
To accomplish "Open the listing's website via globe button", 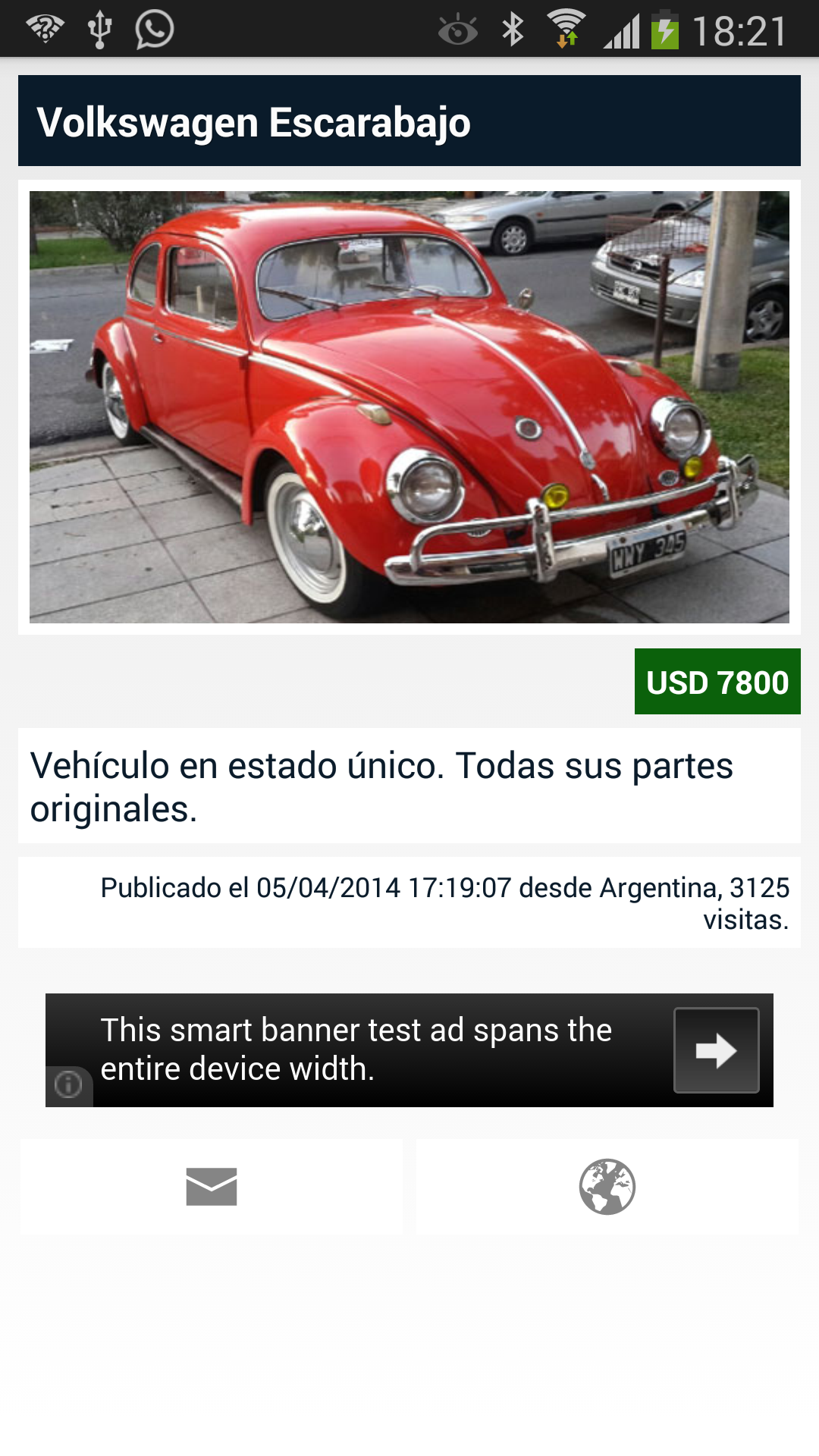I will 607,1187.
